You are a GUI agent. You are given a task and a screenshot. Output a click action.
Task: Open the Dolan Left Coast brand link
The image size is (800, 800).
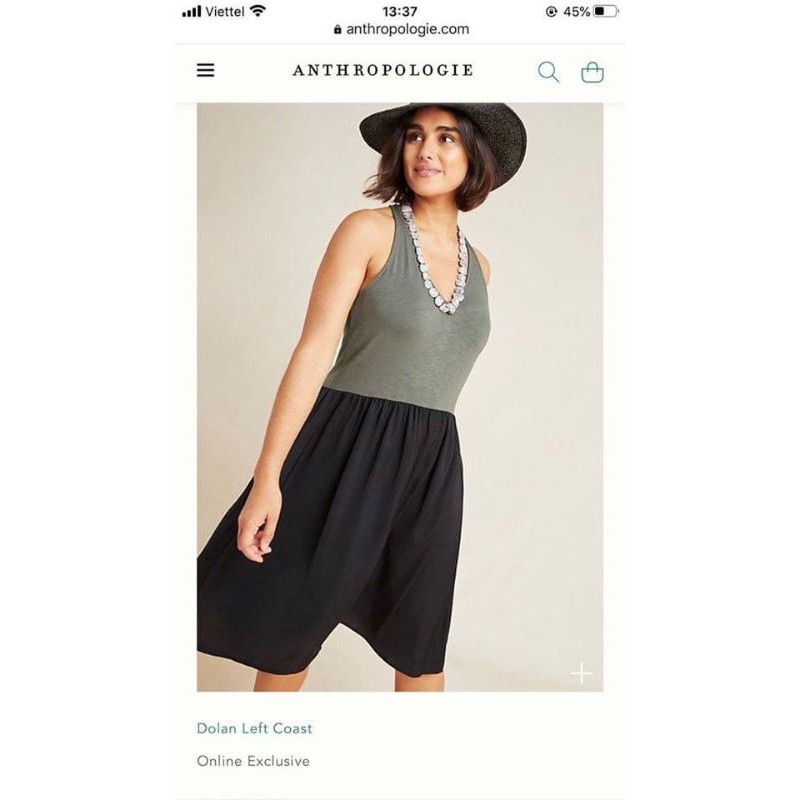[x=254, y=728]
